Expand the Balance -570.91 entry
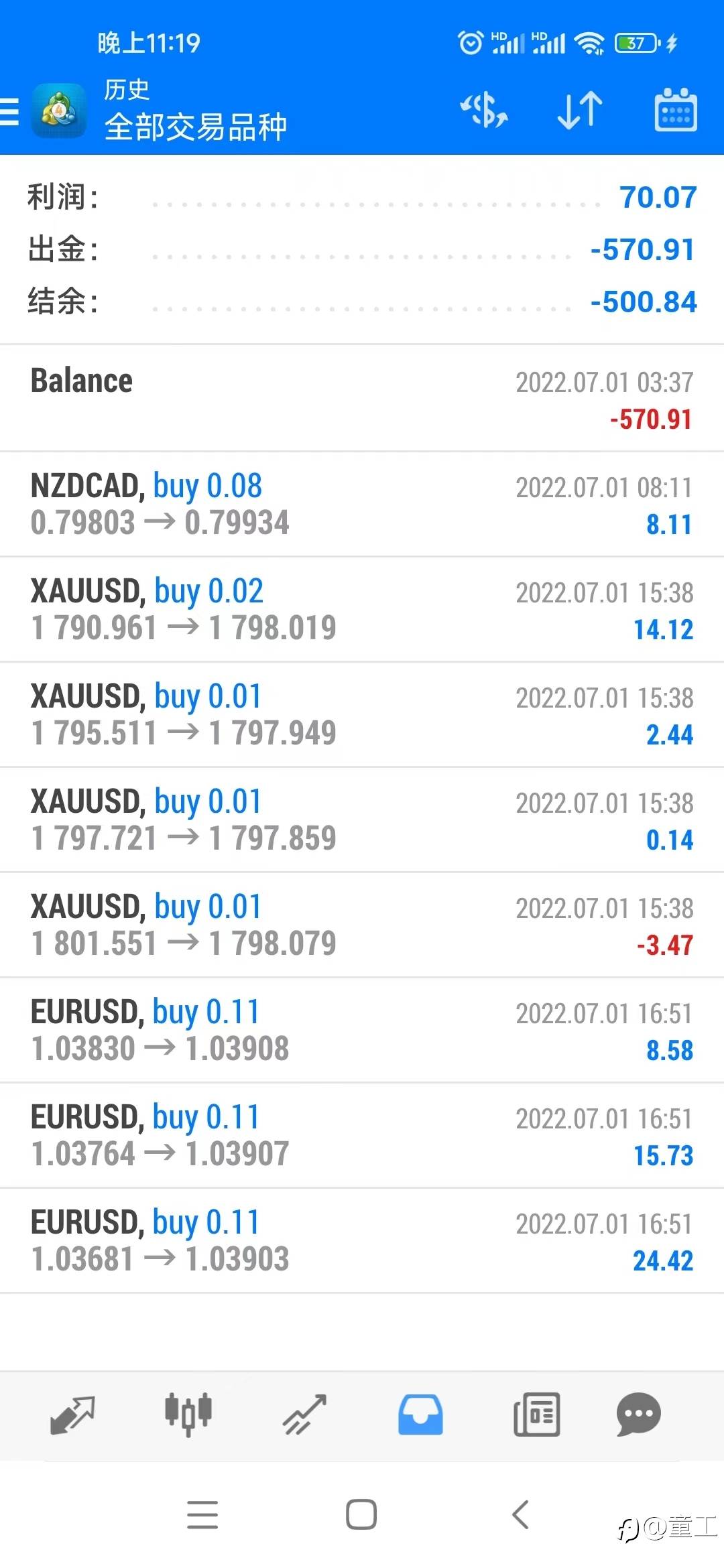 coord(362,399)
